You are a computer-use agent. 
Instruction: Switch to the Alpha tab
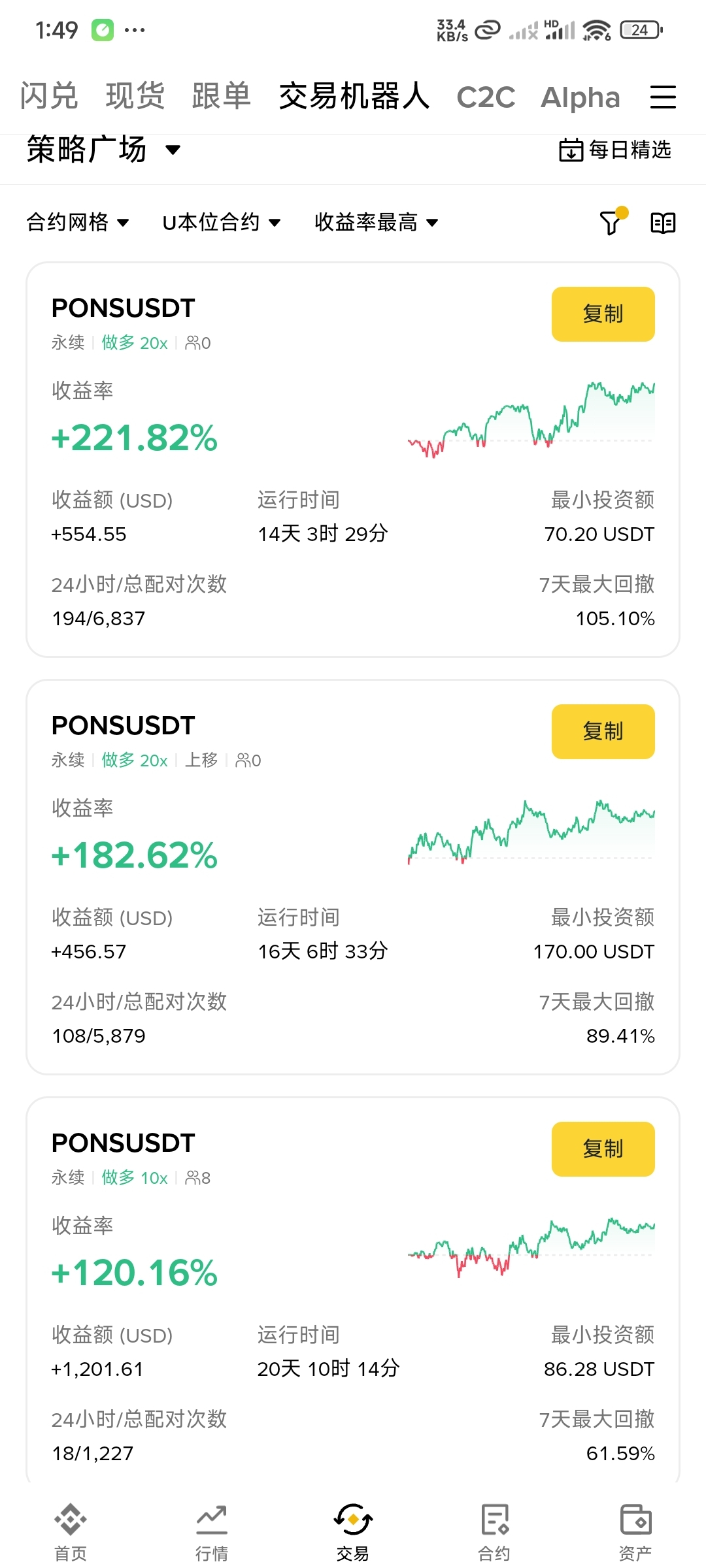[x=580, y=97]
